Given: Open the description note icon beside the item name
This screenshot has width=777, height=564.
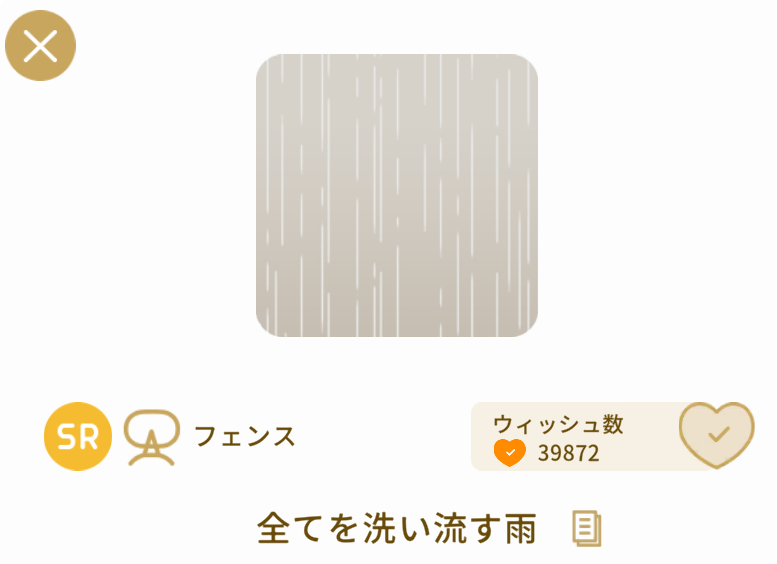Looking at the screenshot, I should [587, 528].
